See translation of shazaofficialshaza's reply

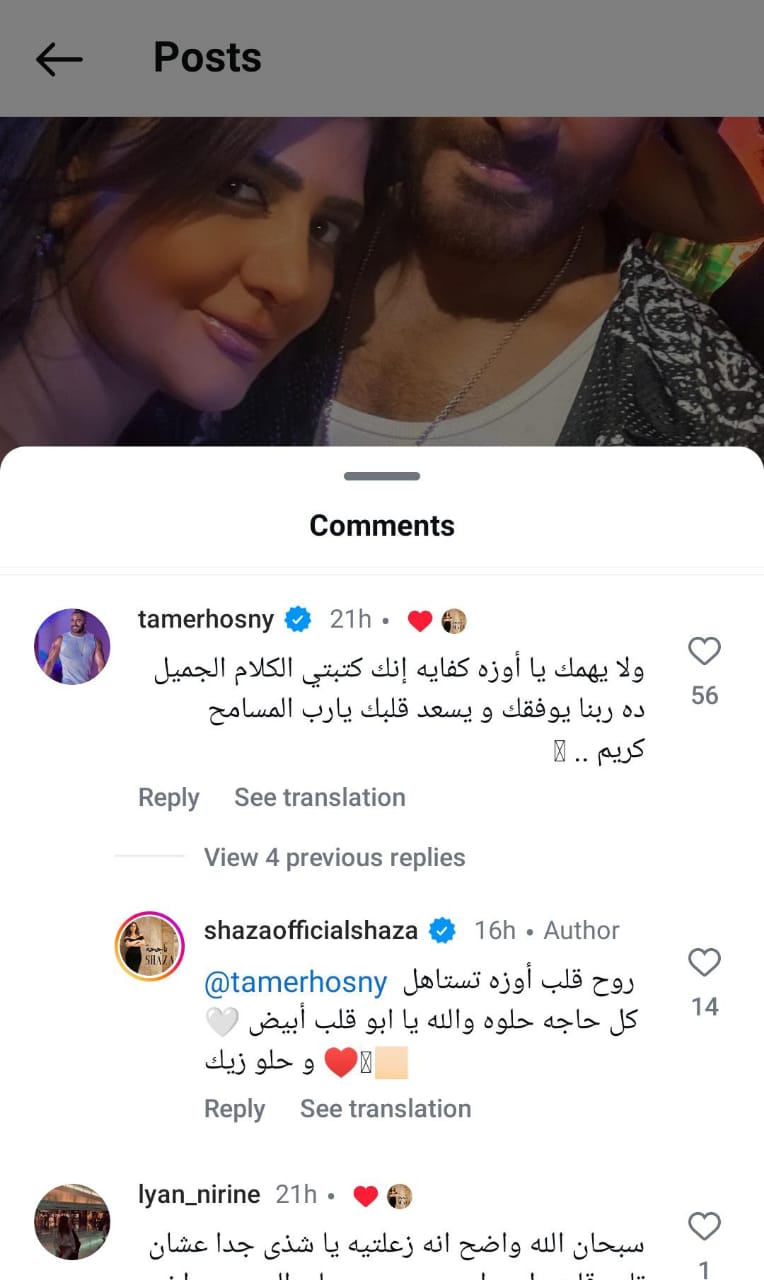pos(385,1108)
